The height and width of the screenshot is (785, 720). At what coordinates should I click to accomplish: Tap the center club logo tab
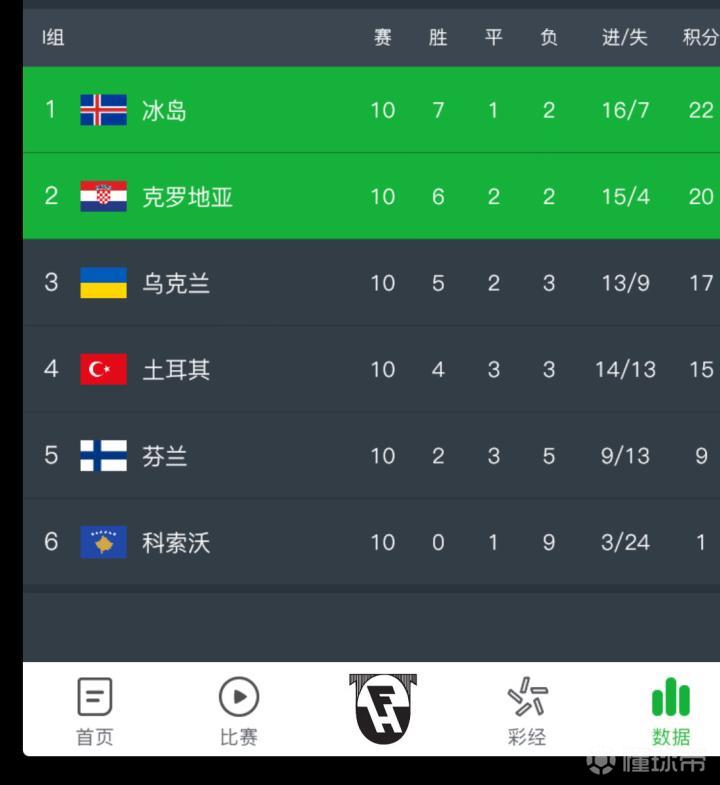point(383,708)
